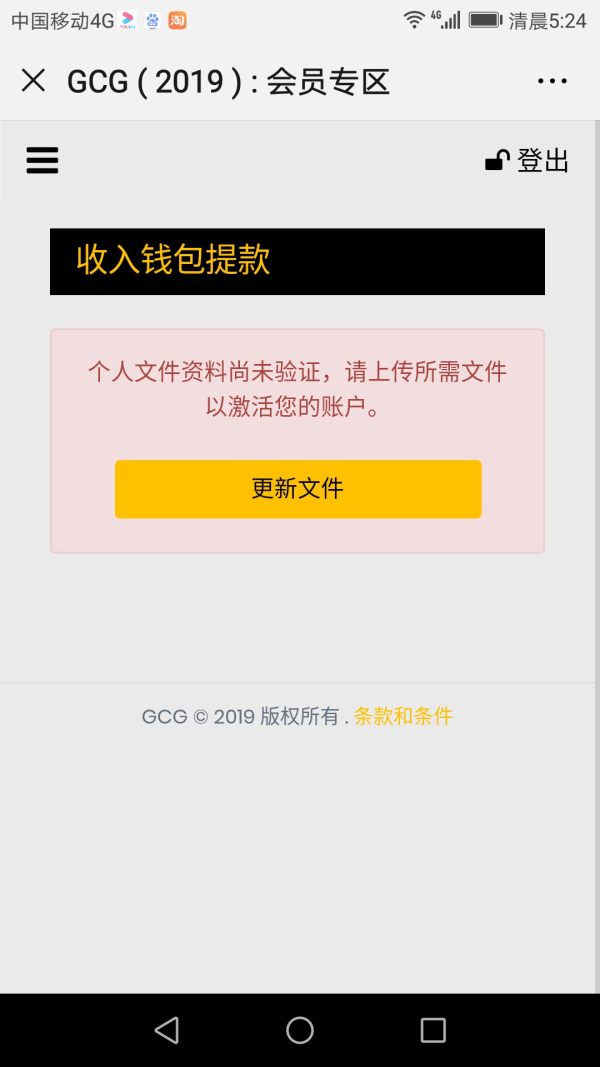Image resolution: width=600 pixels, height=1067 pixels.
Task: Tap the 更新文件 button
Action: [x=298, y=489]
